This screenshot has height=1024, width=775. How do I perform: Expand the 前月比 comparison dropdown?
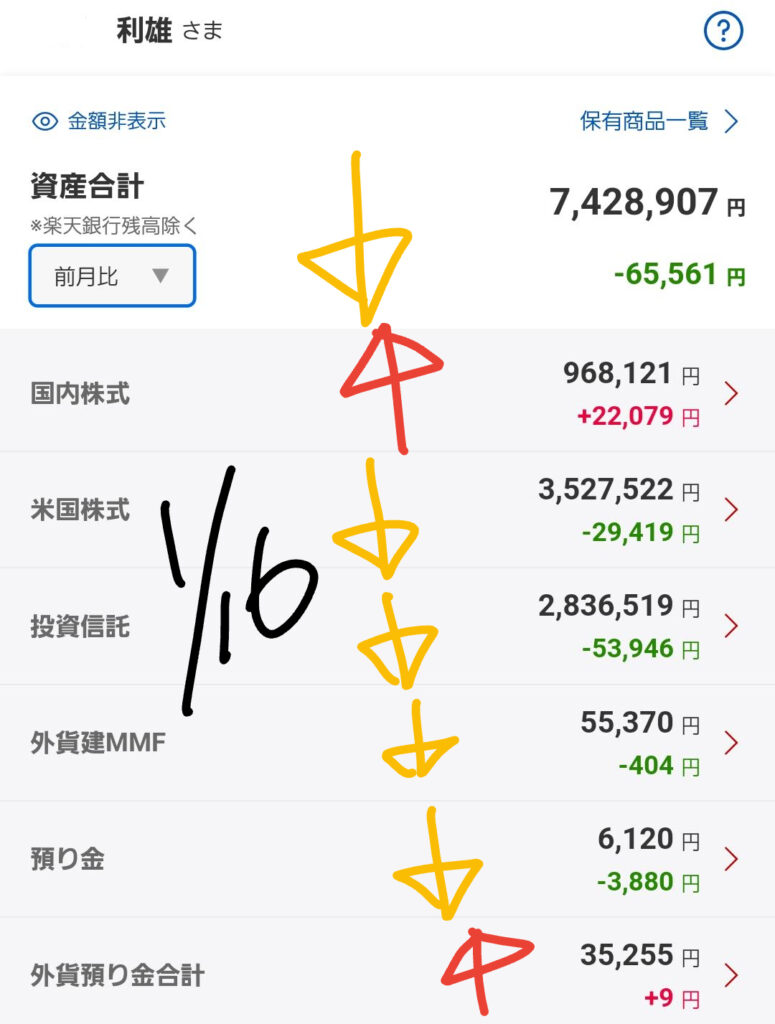(x=112, y=276)
